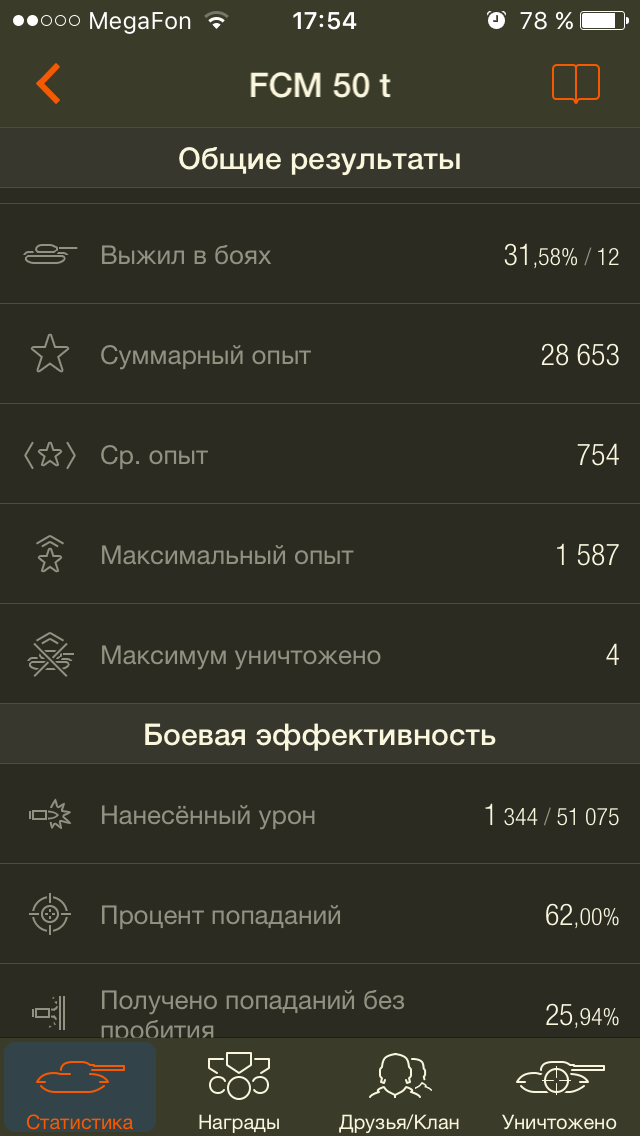Open the book icon in header
This screenshot has height=1136, width=640.
pyautogui.click(x=575, y=84)
